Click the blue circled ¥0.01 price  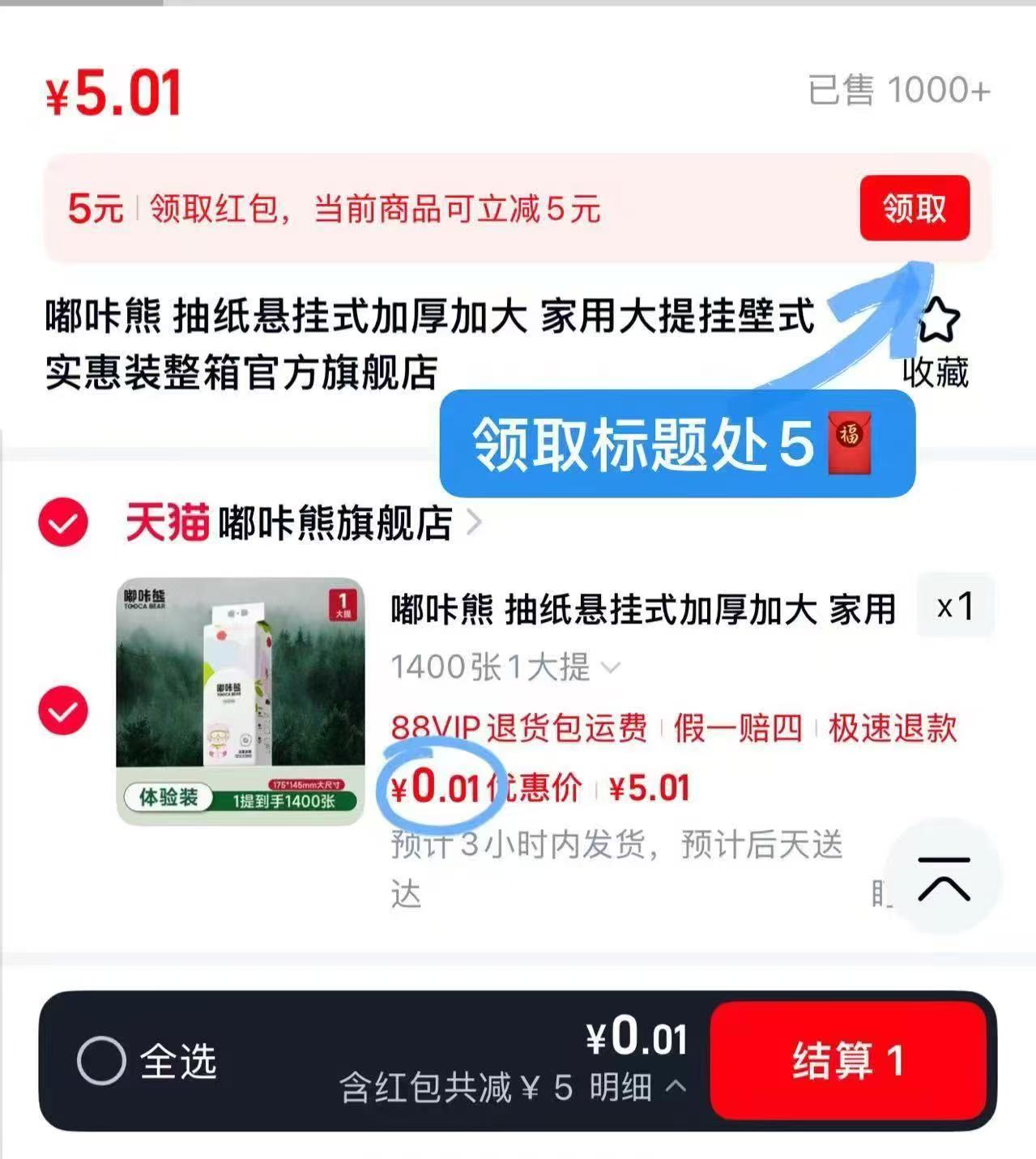click(x=435, y=788)
